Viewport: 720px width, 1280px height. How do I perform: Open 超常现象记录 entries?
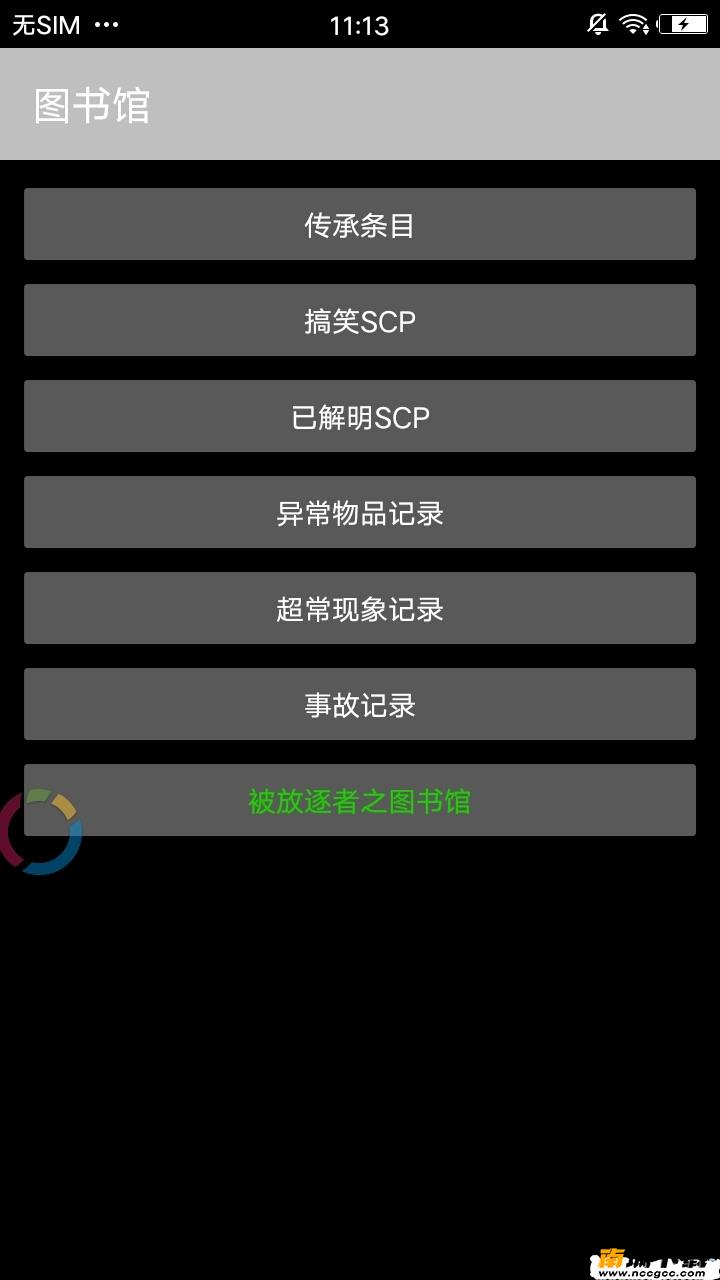pos(360,608)
